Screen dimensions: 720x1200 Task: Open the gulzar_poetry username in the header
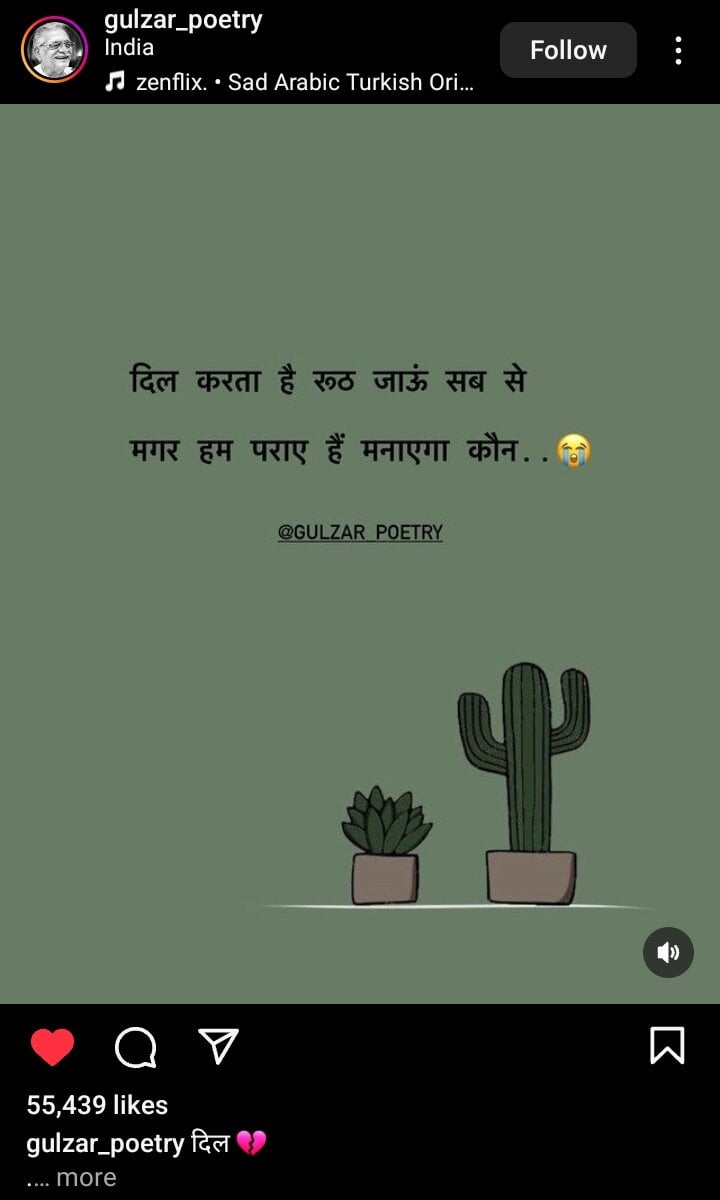[183, 20]
